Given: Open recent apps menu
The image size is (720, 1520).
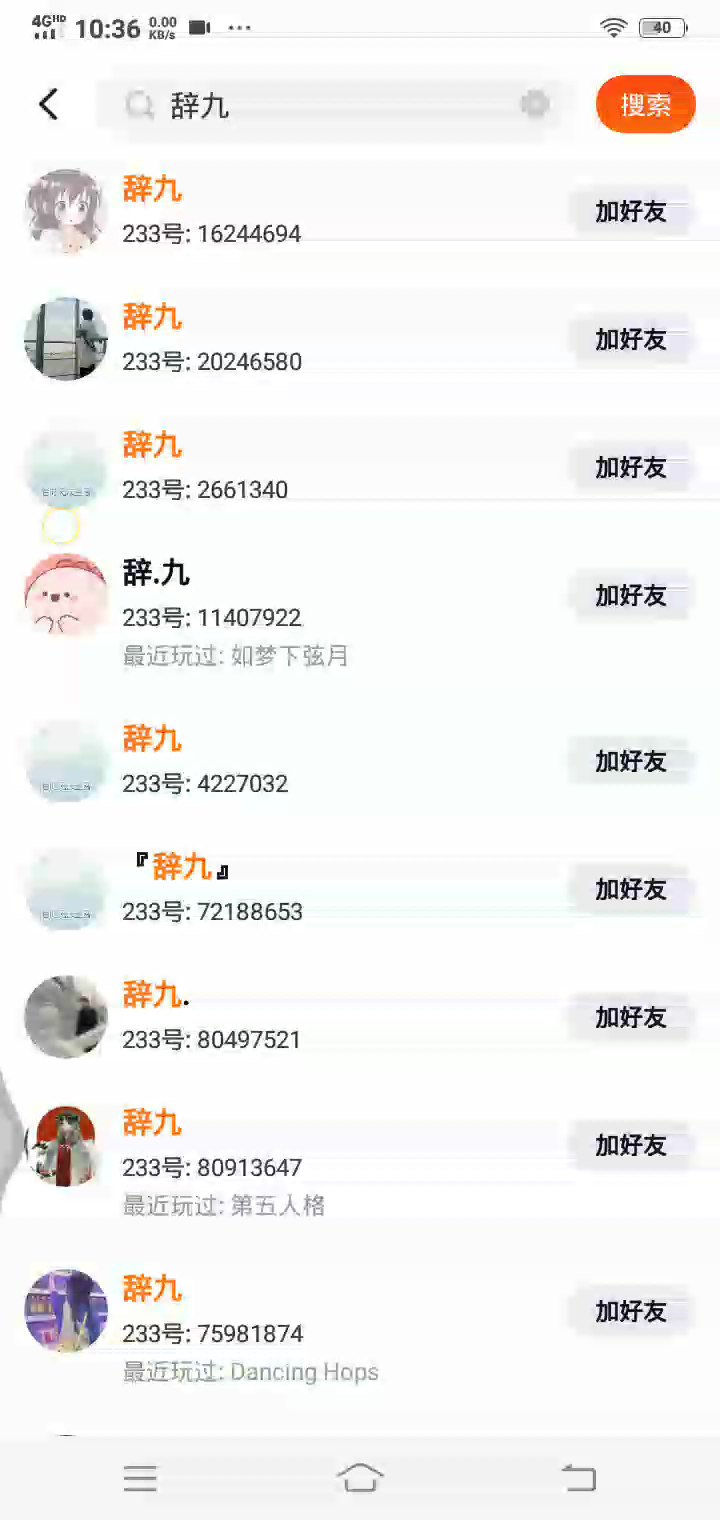Looking at the screenshot, I should point(140,1478).
